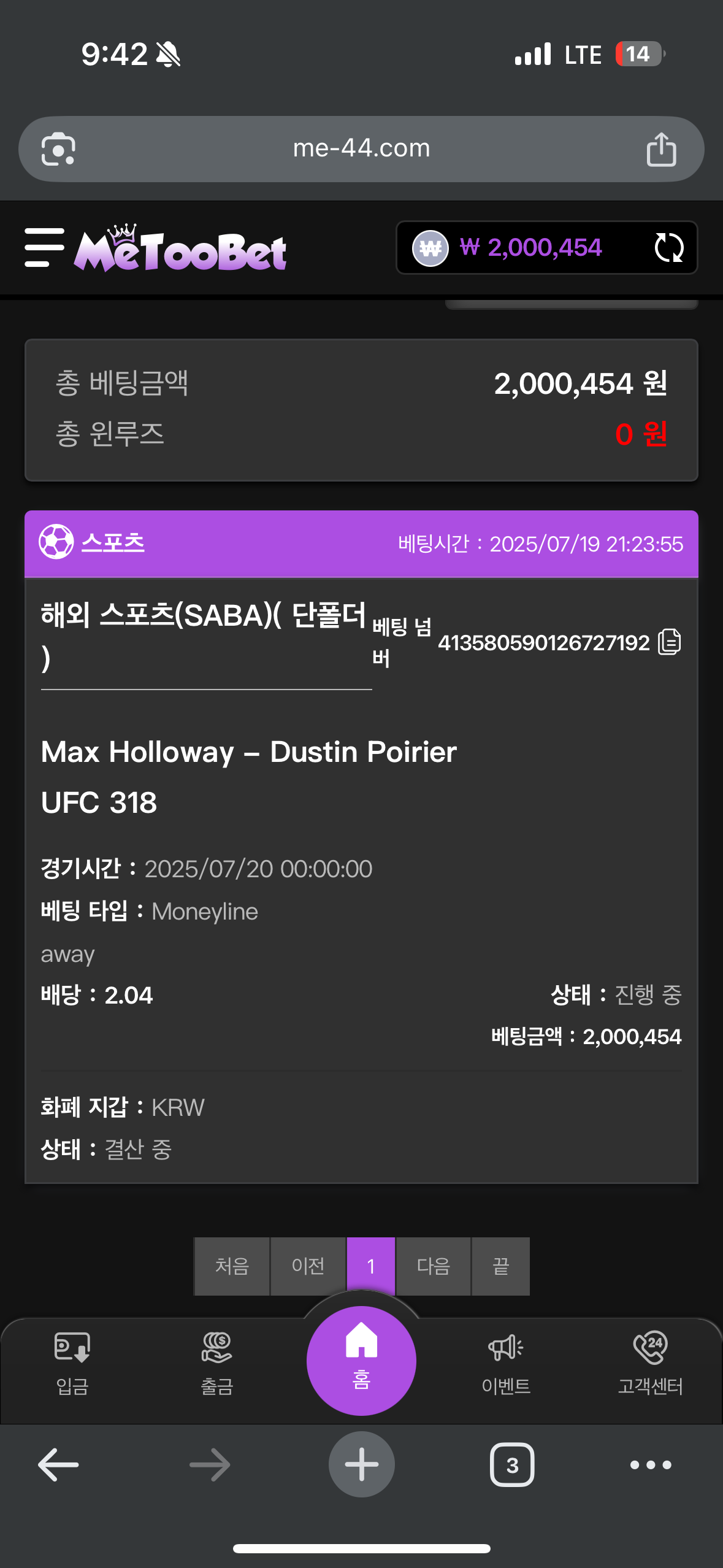The height and width of the screenshot is (1568, 723).
Task: Open a new browser tab
Action: [x=361, y=1464]
